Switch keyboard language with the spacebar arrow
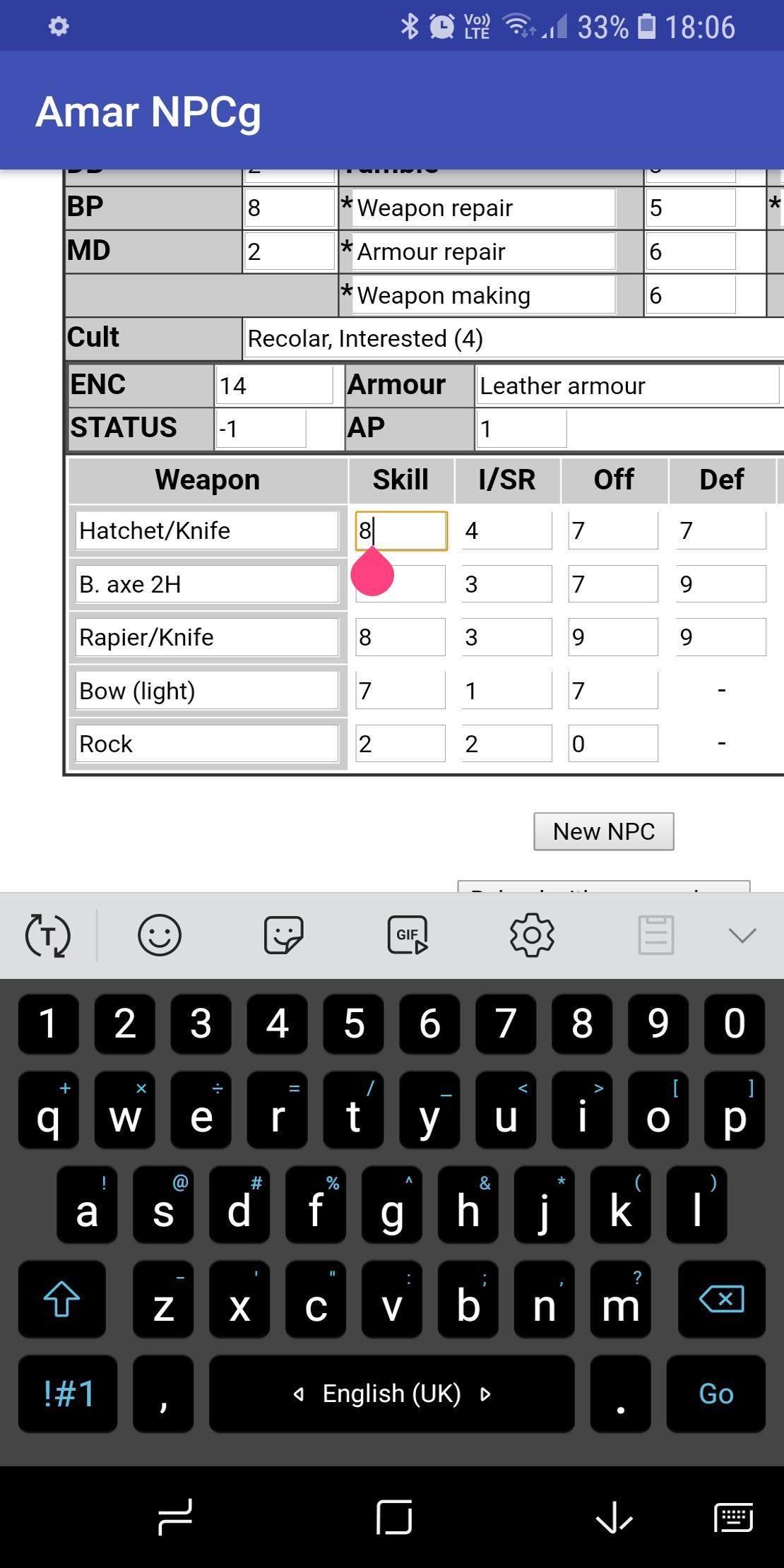Image resolution: width=784 pixels, height=1568 pixels. click(485, 1394)
